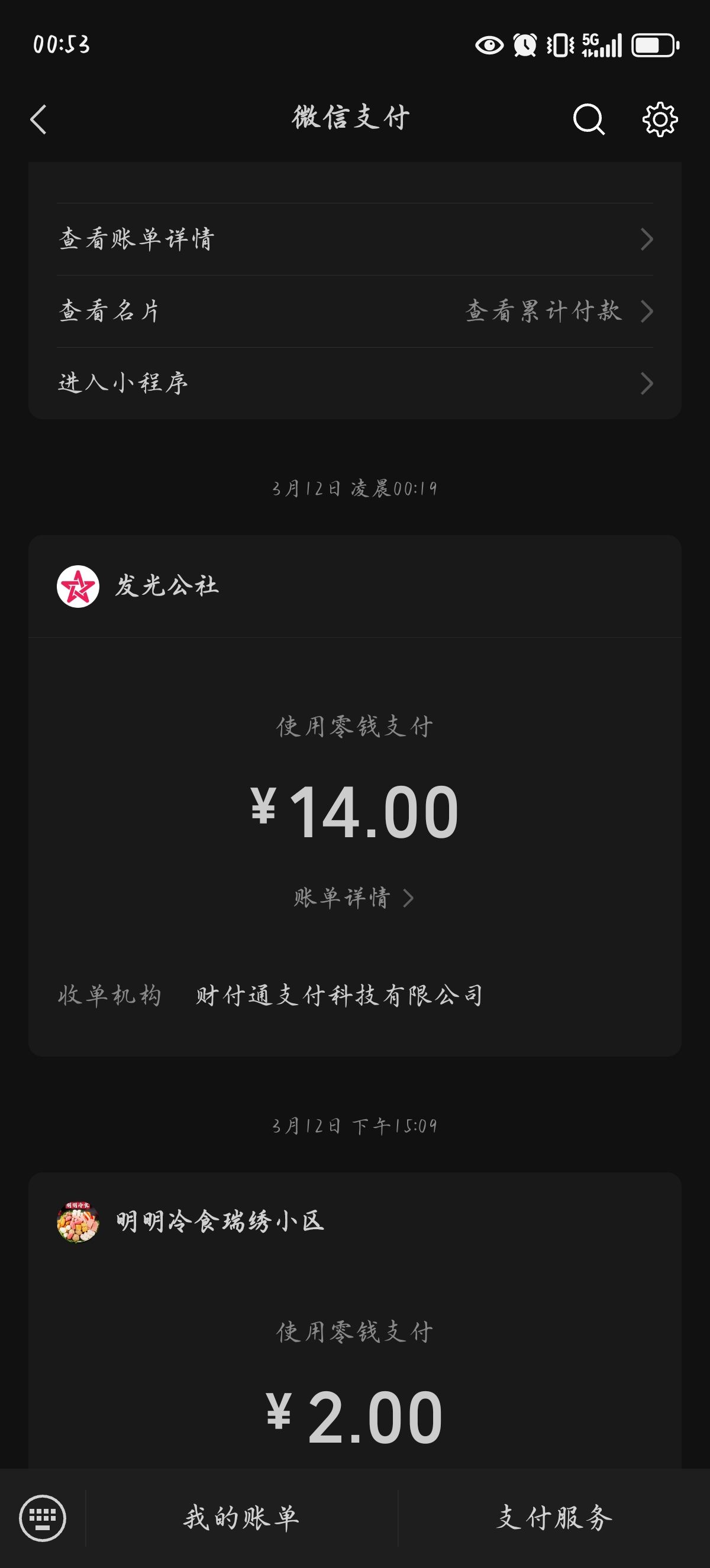Viewport: 710px width, 1568px height.
Task: View 账单详情 for the ¥14.00 payment
Action: coord(354,898)
